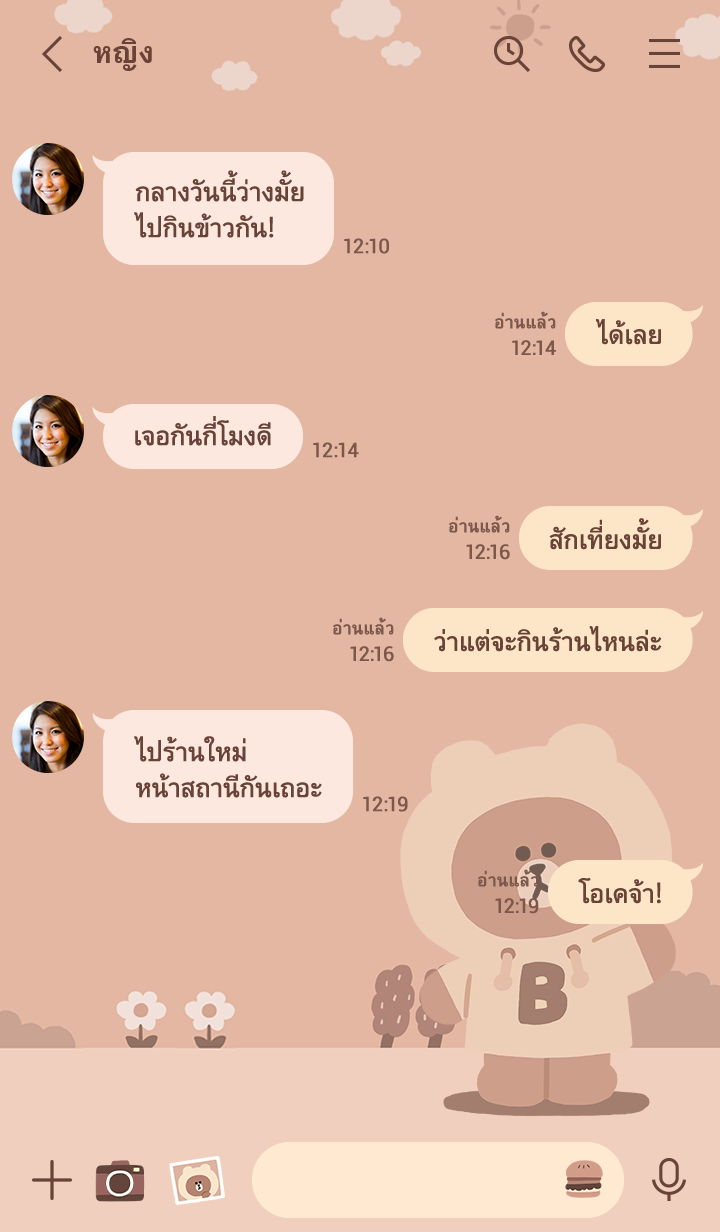
Task: Launch the camera to take a photo
Action: 120,1181
